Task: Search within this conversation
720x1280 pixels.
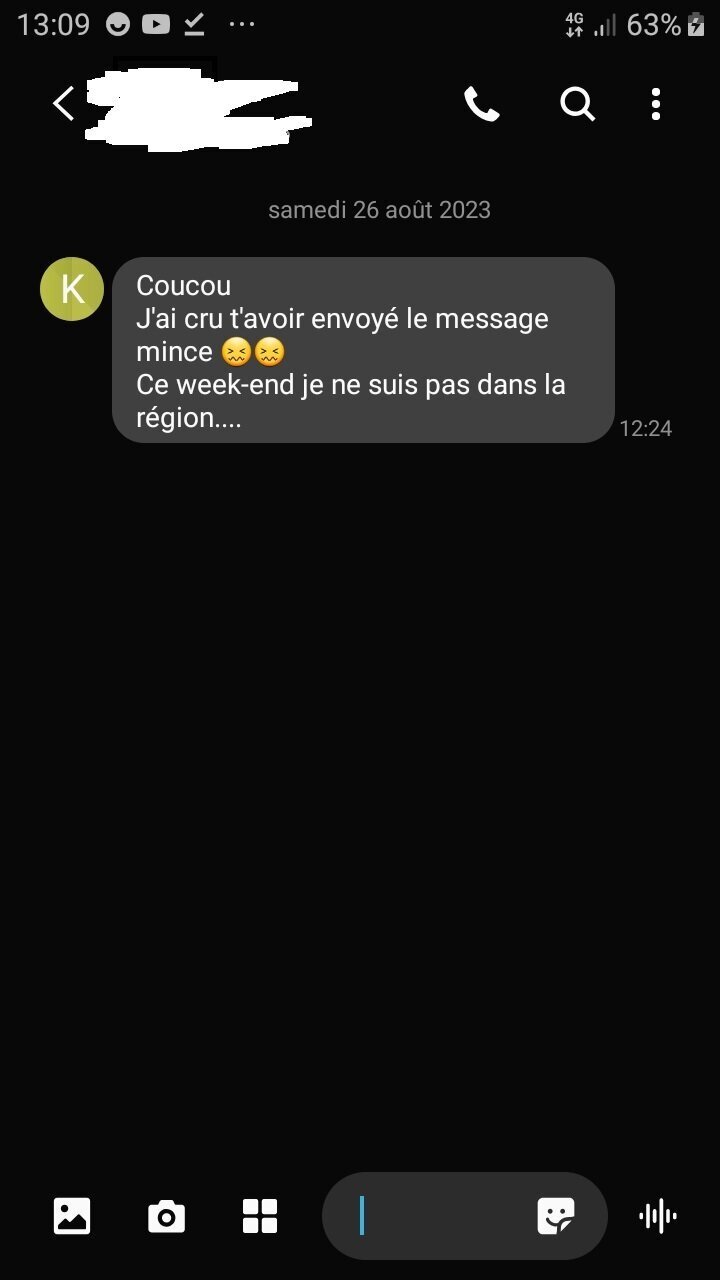Action: [x=577, y=104]
